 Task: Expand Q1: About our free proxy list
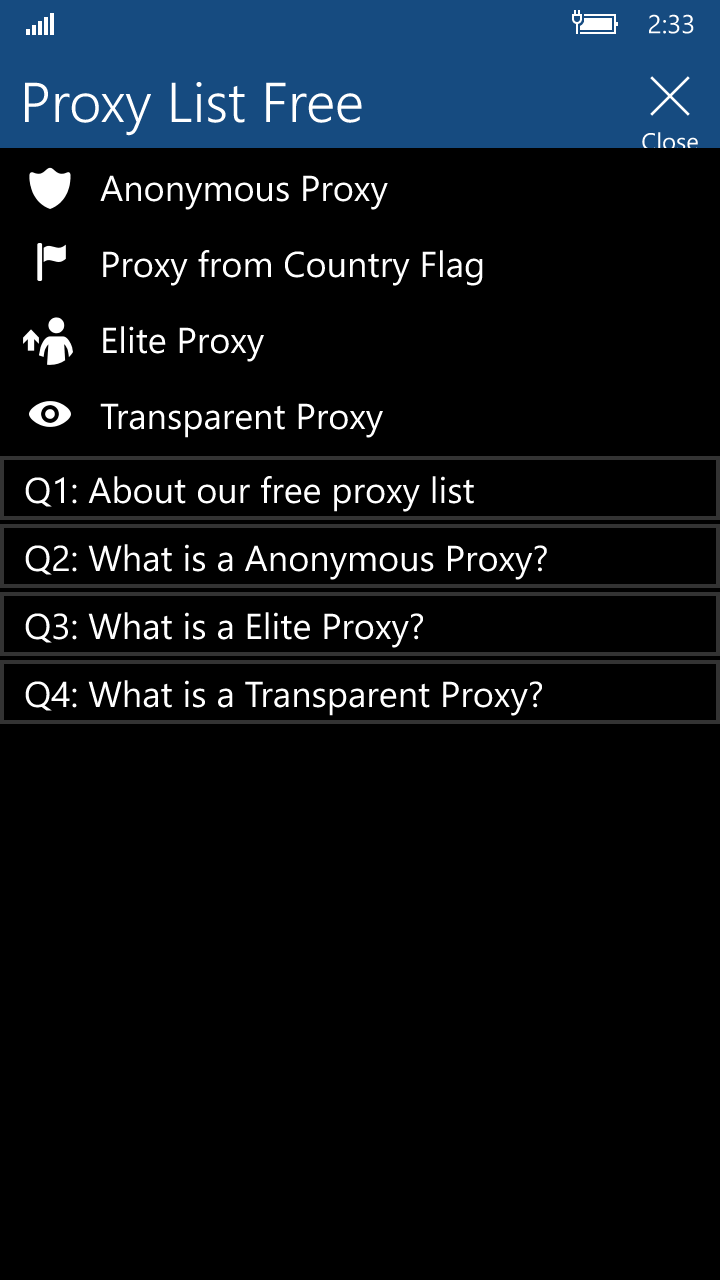[x=359, y=490]
